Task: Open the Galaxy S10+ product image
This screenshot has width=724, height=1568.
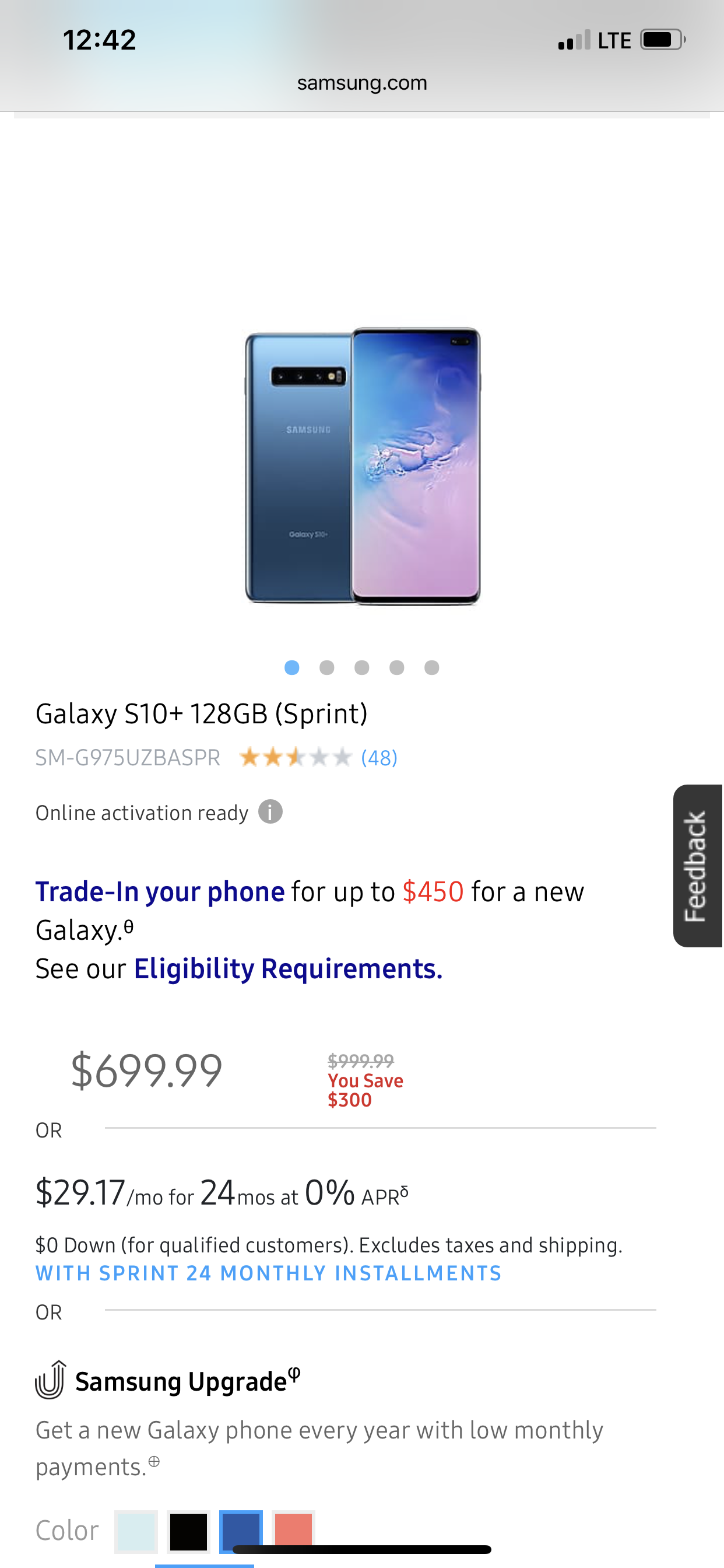Action: [363, 466]
